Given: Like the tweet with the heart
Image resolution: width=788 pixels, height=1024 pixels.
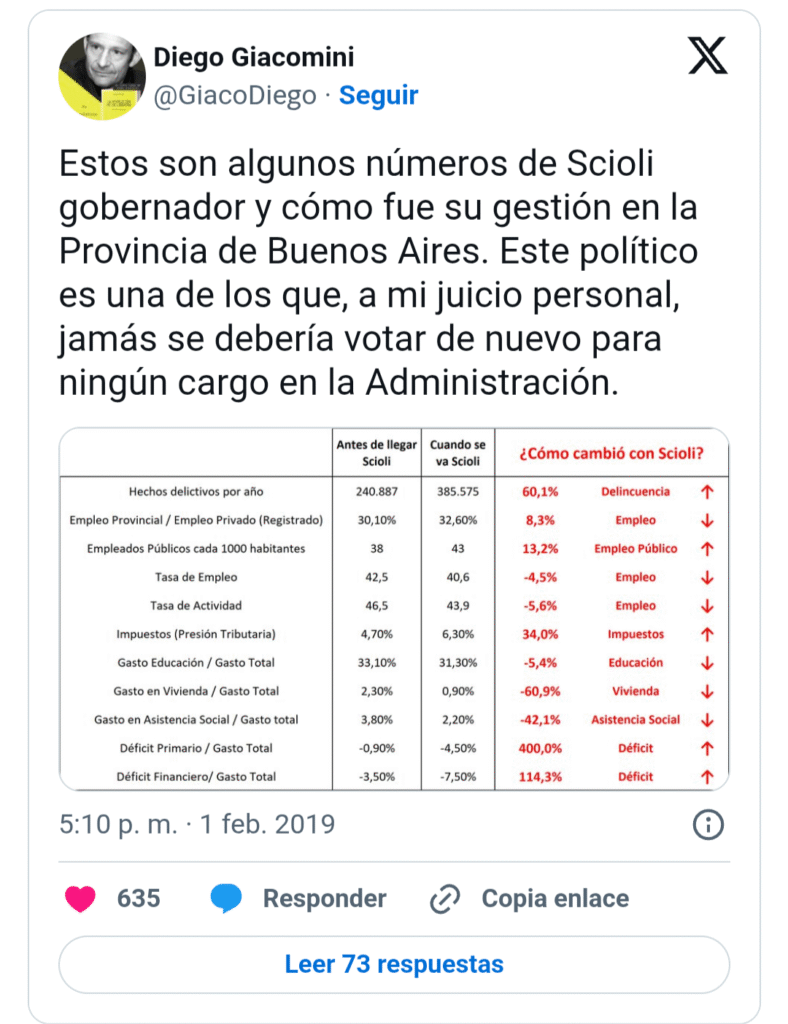Looking at the screenshot, I should pos(80,899).
